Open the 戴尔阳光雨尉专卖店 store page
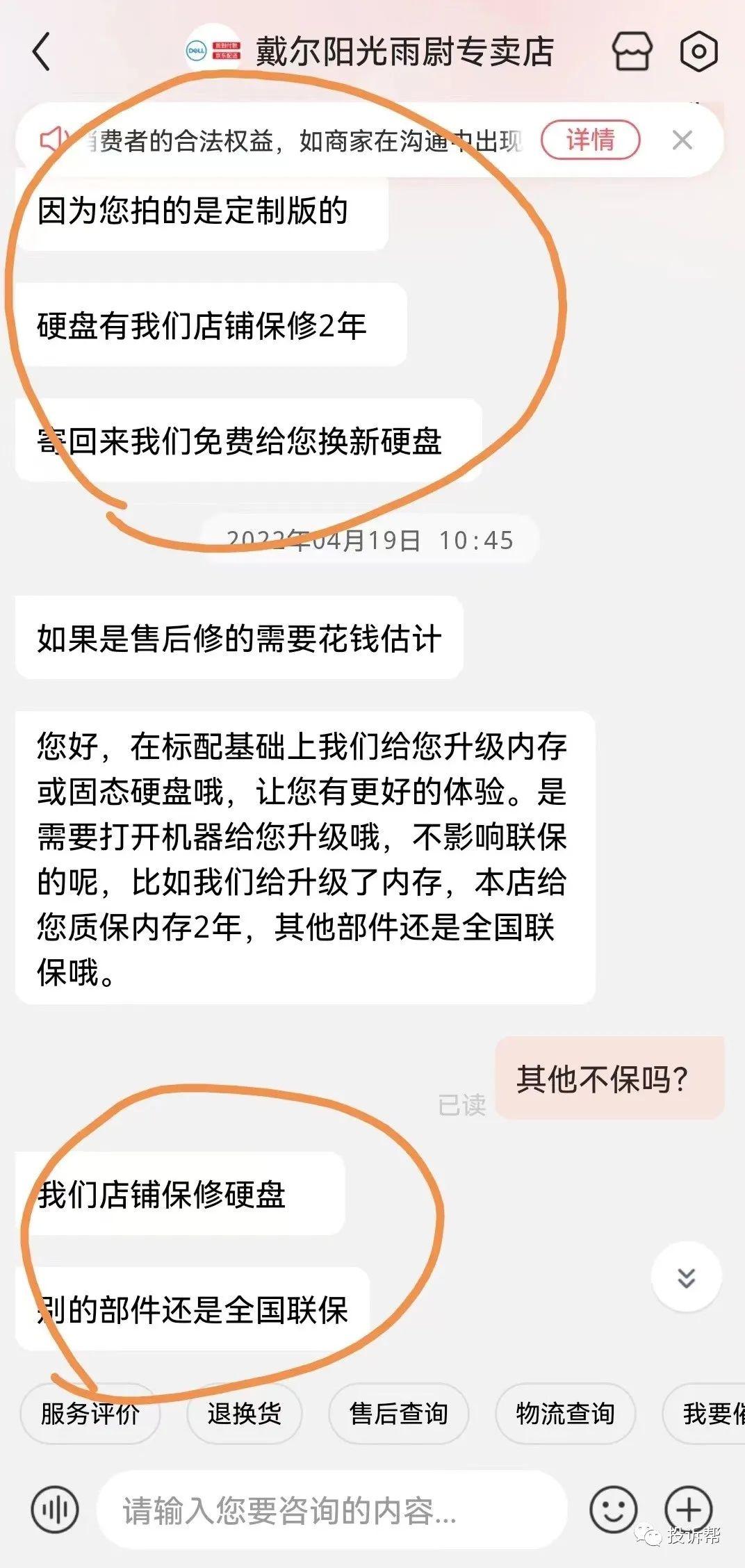Image resolution: width=745 pixels, height=1568 pixels. 632,52
